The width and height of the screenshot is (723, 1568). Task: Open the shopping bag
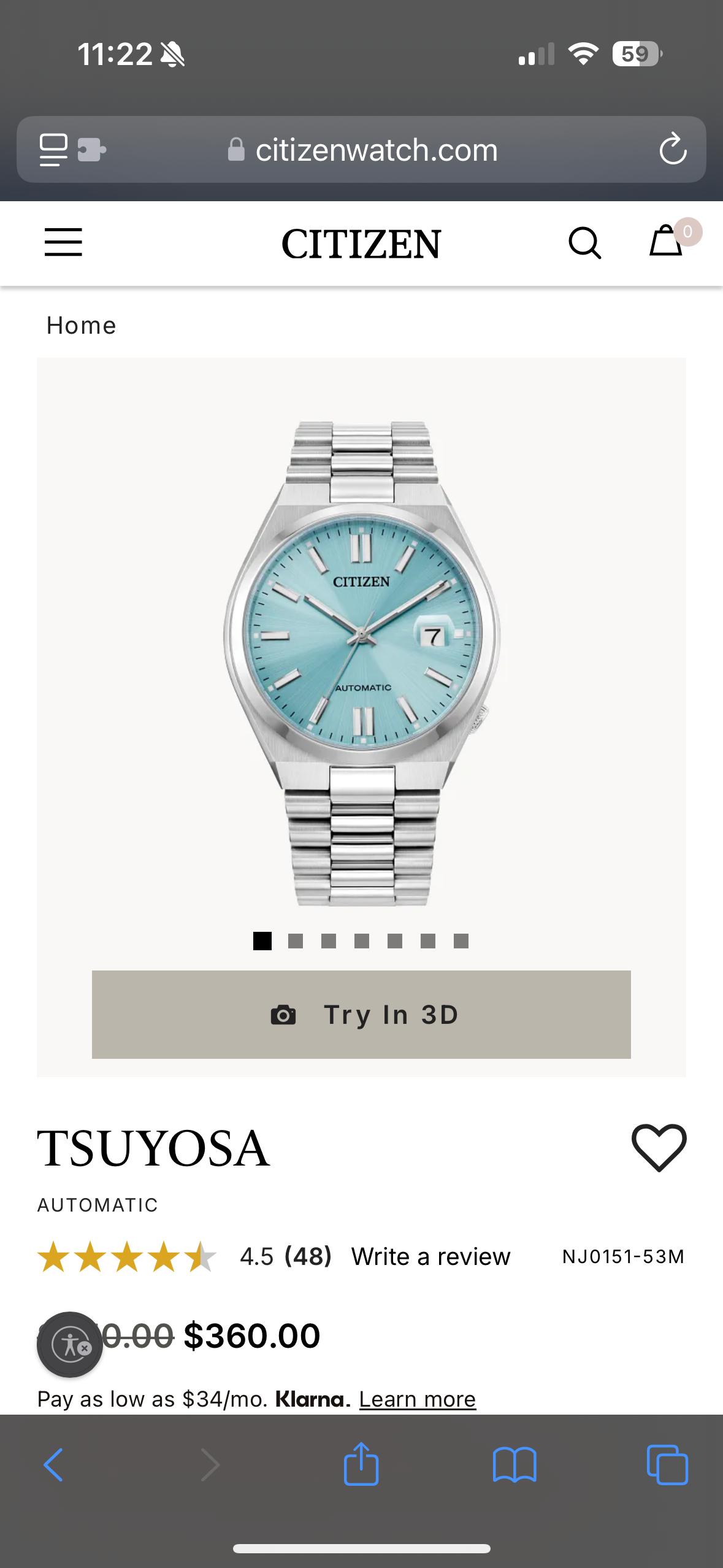pyautogui.click(x=666, y=241)
